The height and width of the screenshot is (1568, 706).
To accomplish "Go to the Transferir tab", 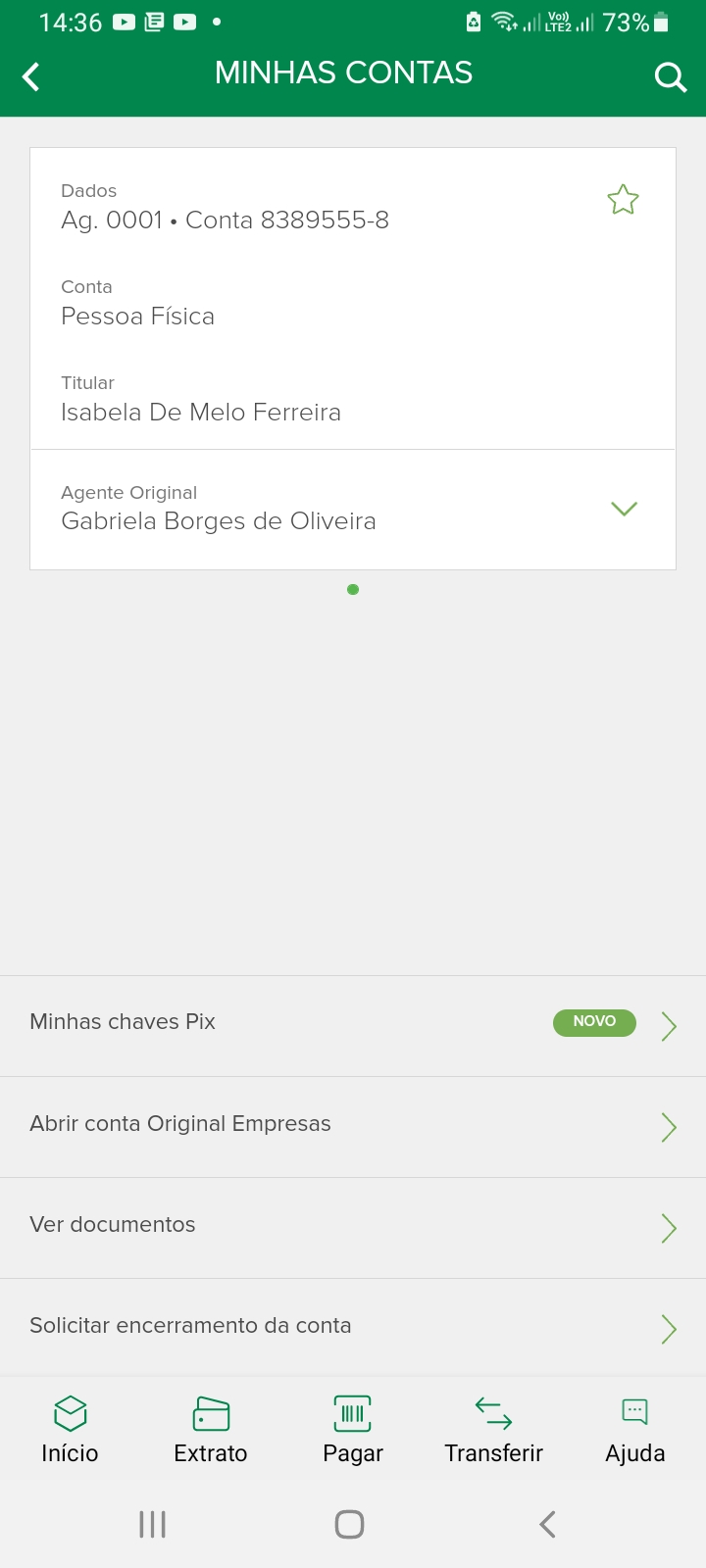I will tap(493, 1430).
